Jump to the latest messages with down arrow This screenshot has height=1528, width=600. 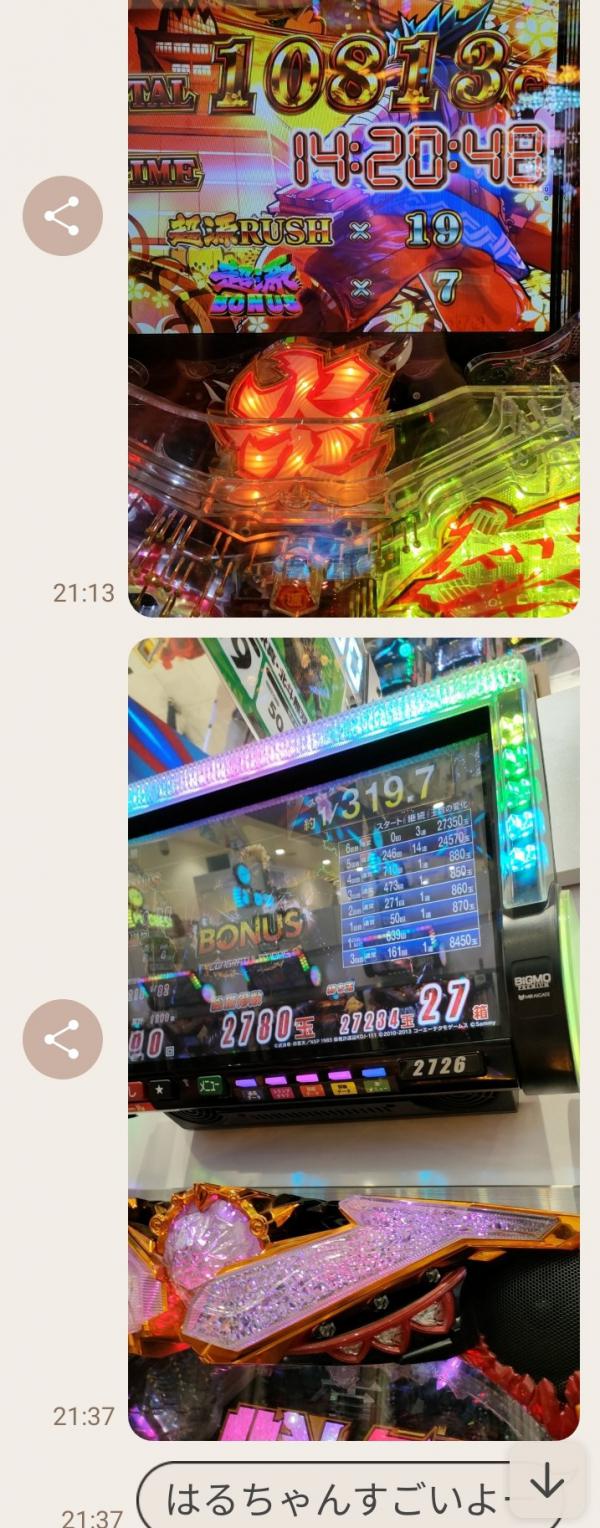[546, 1482]
